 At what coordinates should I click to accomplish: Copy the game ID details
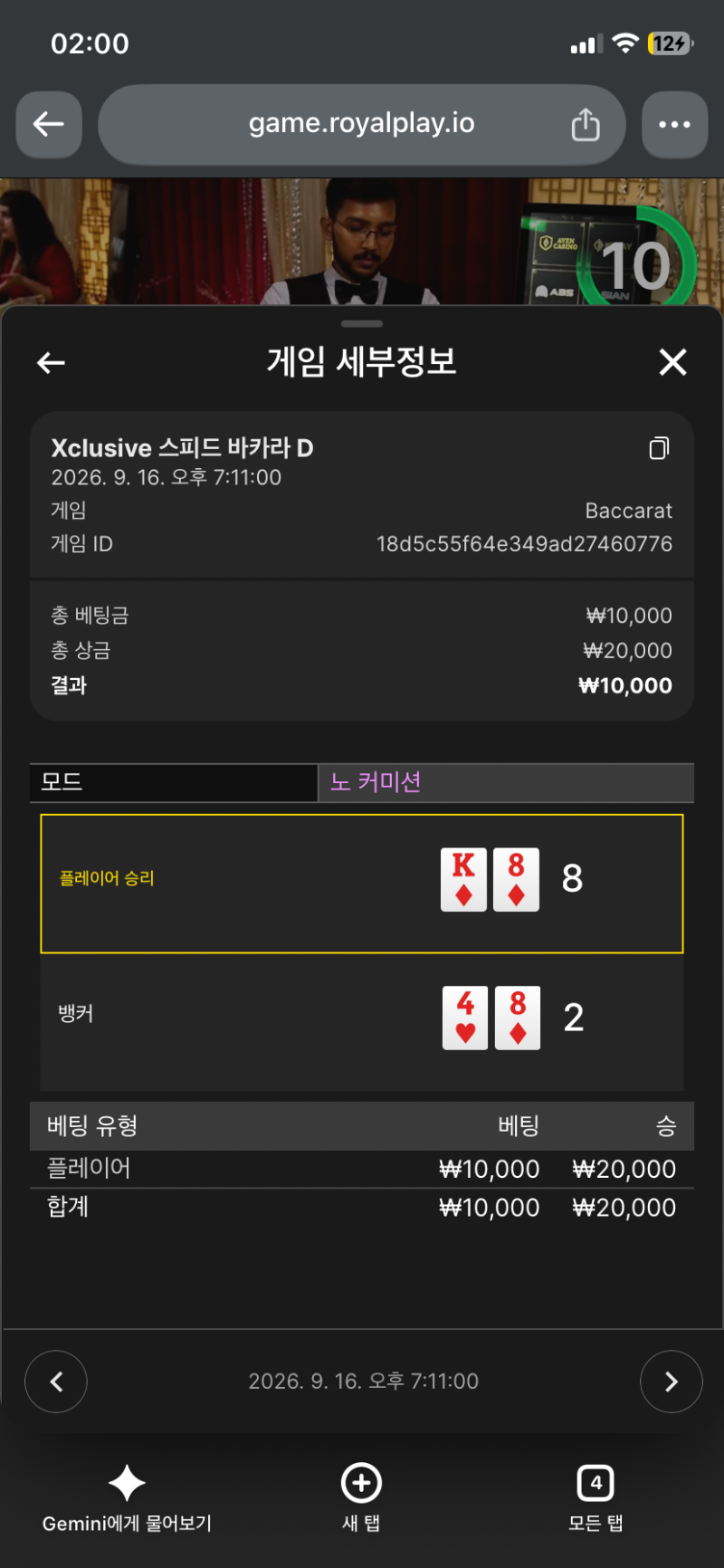[660, 448]
